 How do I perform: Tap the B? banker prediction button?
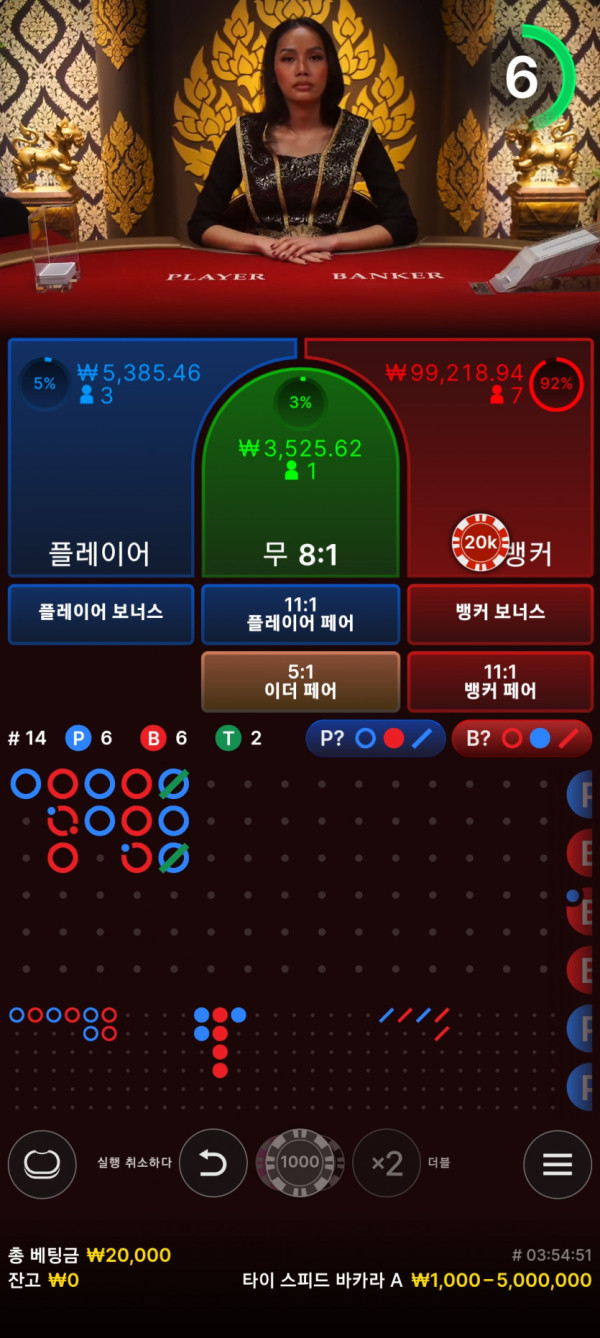pos(522,739)
